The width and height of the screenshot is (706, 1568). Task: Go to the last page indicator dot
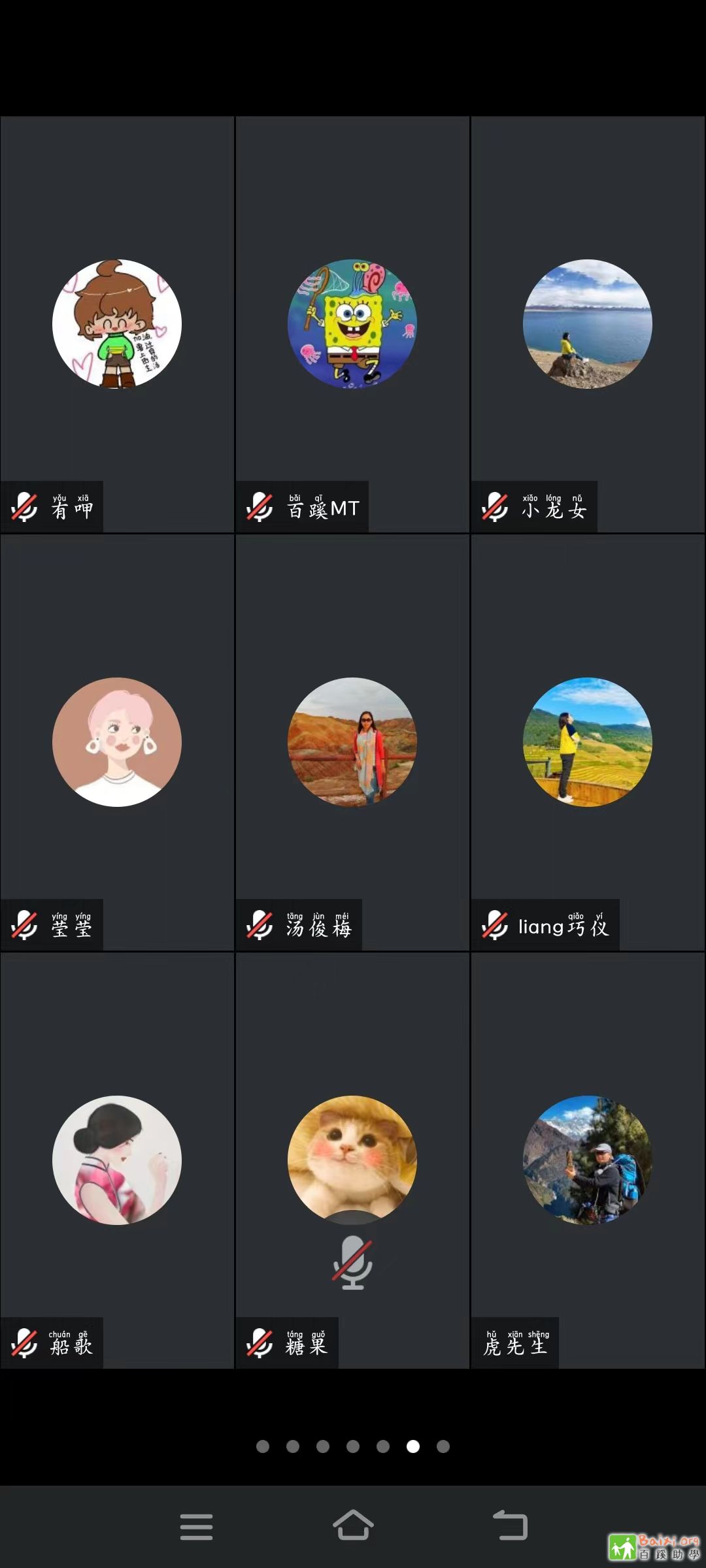pos(443,1446)
